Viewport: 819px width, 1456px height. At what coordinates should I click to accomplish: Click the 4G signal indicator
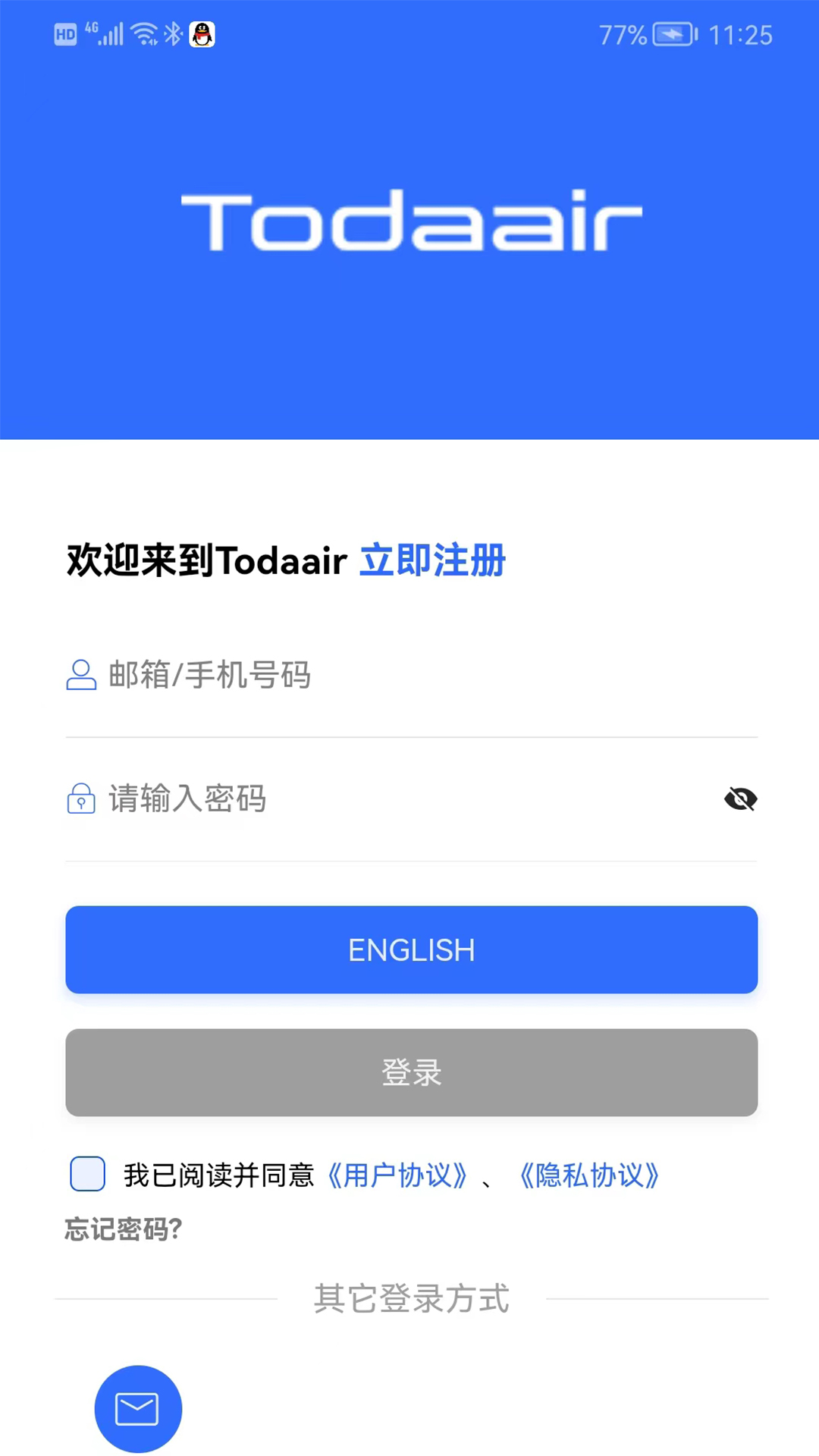coord(106,33)
